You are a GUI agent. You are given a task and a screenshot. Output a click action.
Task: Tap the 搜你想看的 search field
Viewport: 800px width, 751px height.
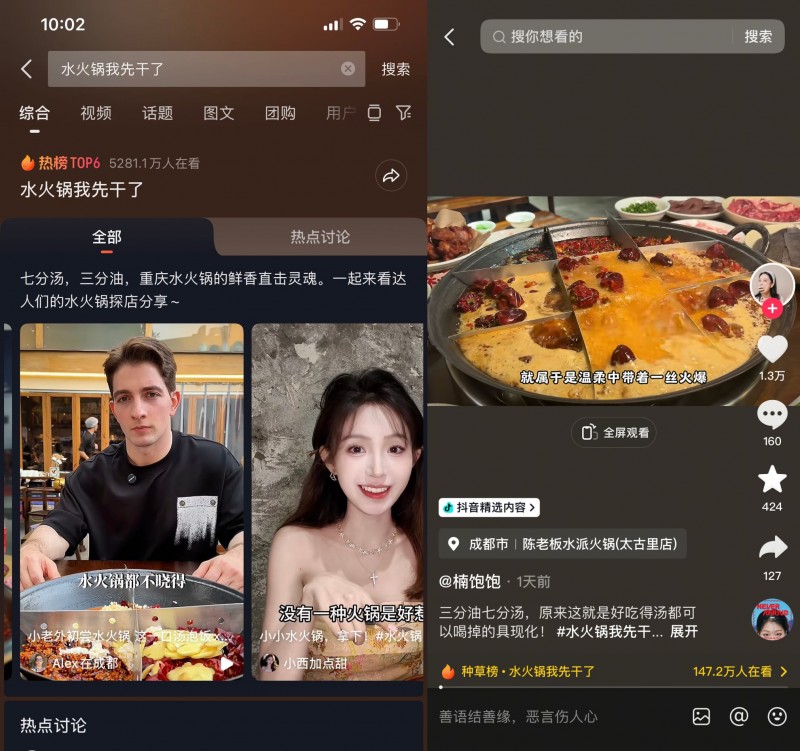click(610, 36)
